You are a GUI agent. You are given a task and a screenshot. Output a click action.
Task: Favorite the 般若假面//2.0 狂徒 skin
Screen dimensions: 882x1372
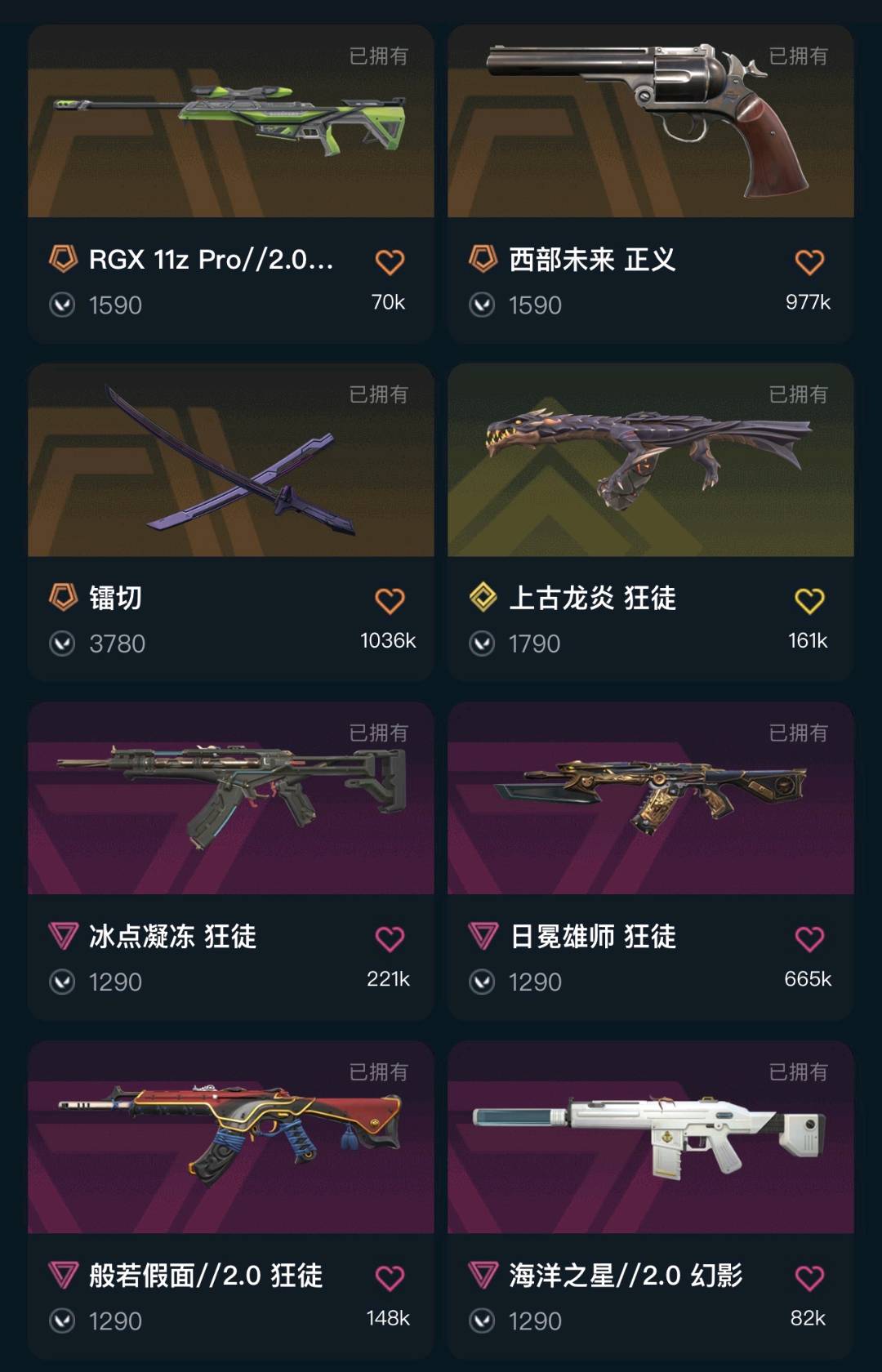(390, 1278)
